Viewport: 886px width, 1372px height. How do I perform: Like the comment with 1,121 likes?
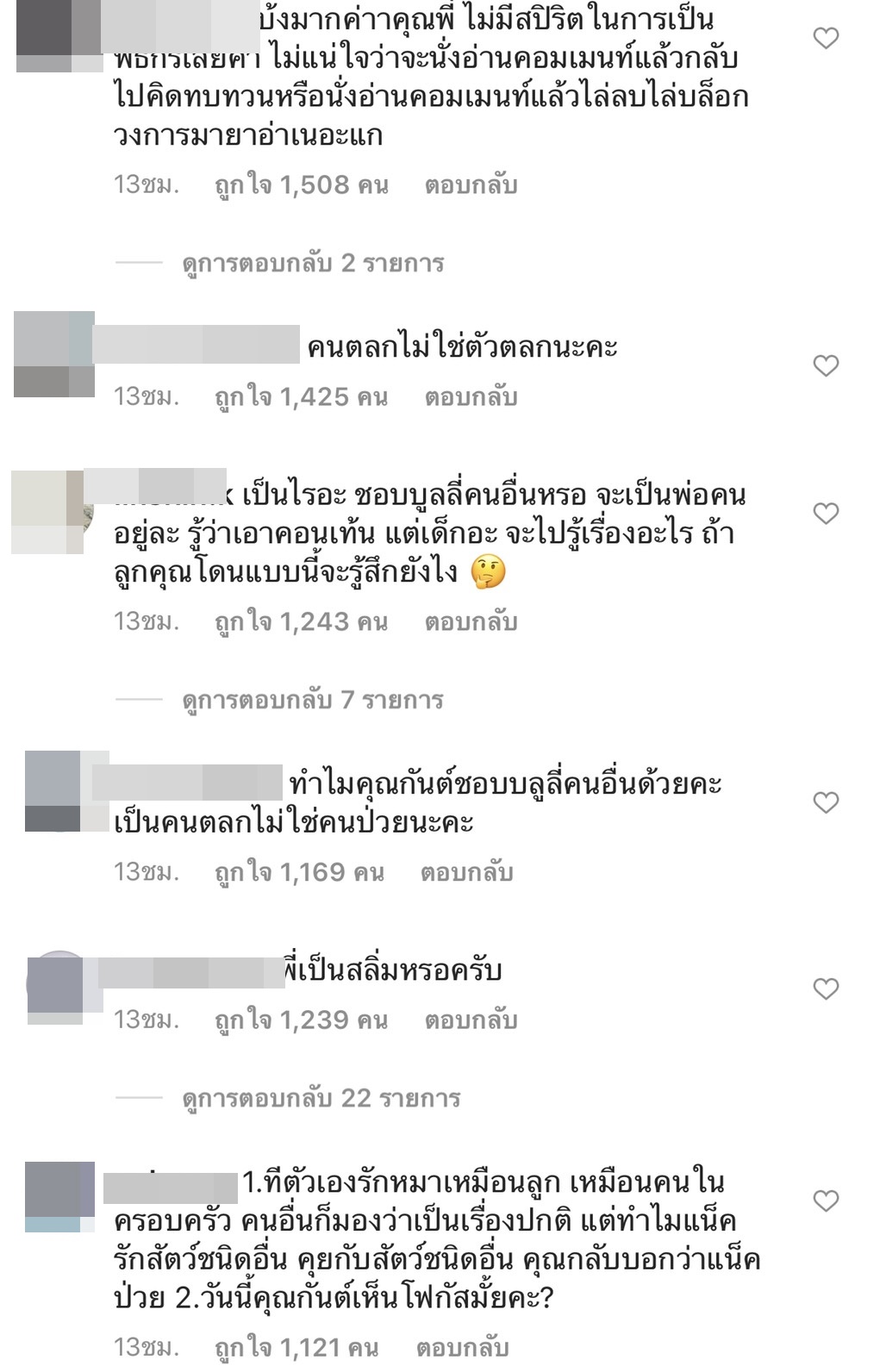pos(826,1200)
